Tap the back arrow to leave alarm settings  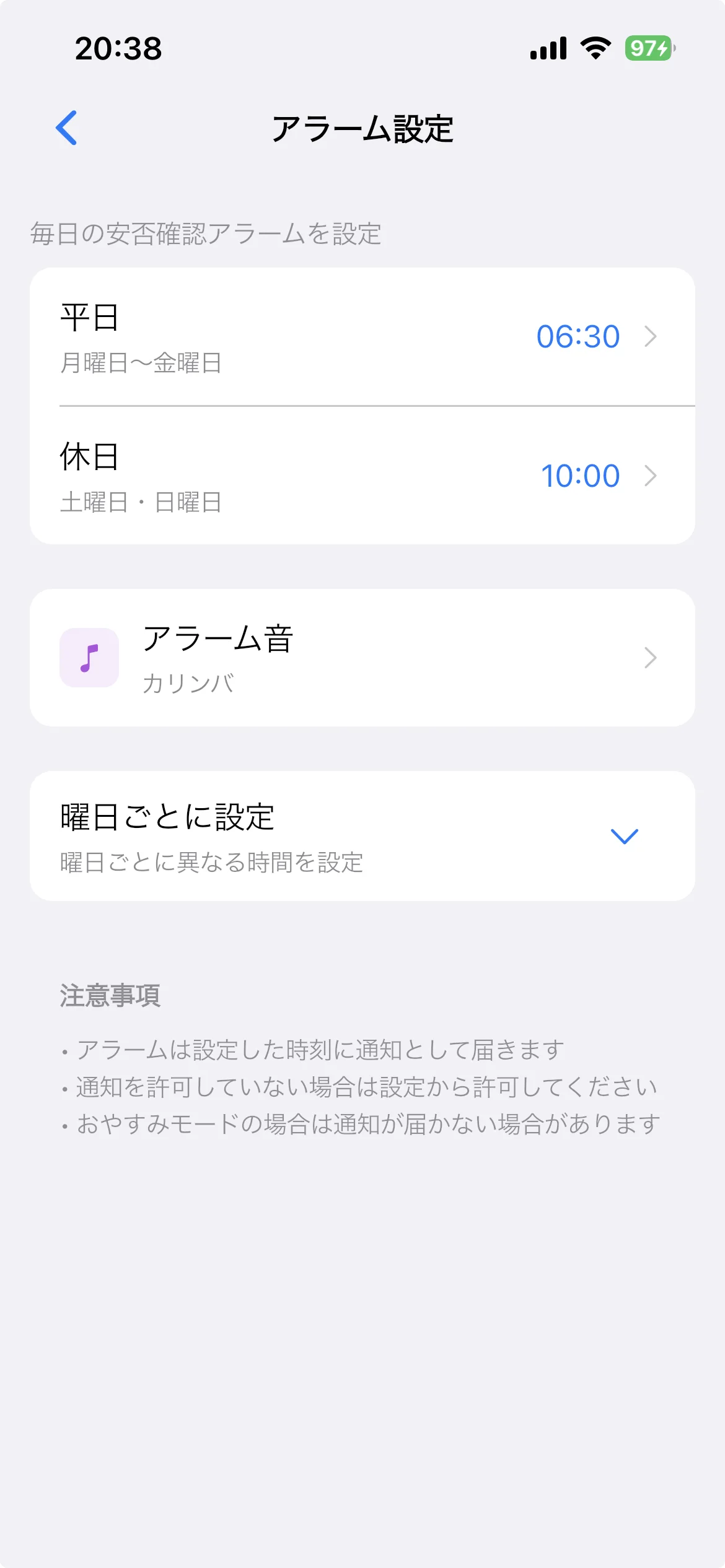click(66, 127)
